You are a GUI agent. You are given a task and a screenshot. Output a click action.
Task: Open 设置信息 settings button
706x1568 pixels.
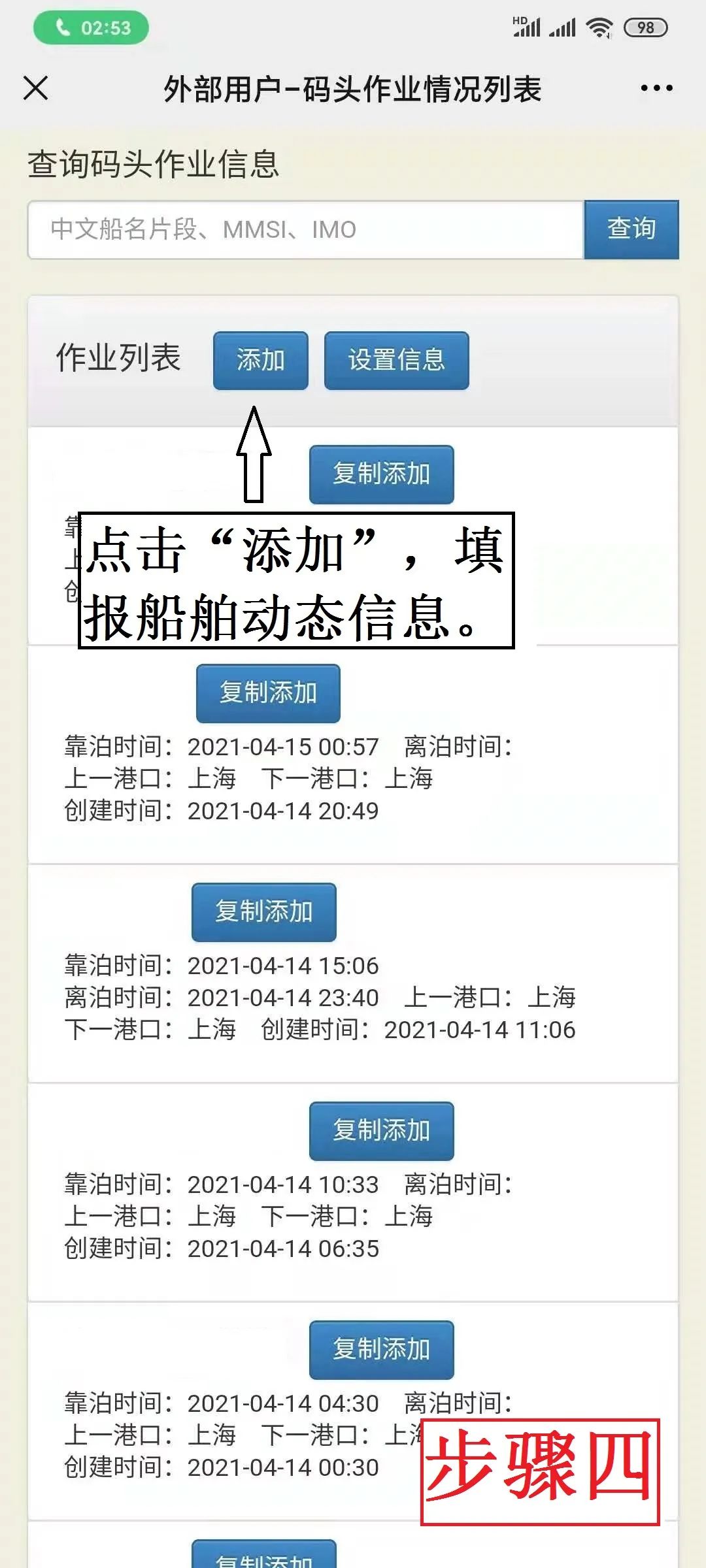(396, 360)
